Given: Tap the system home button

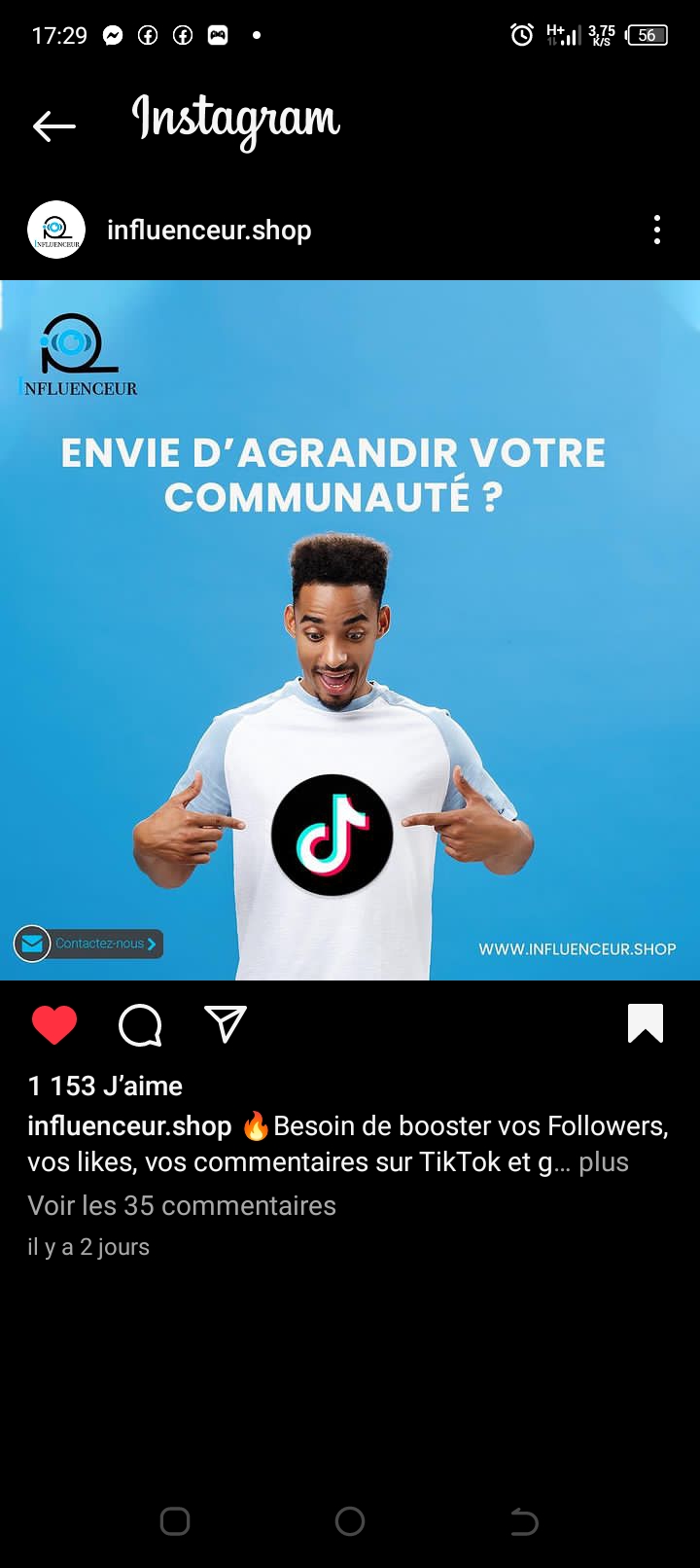Looking at the screenshot, I should click(350, 1521).
